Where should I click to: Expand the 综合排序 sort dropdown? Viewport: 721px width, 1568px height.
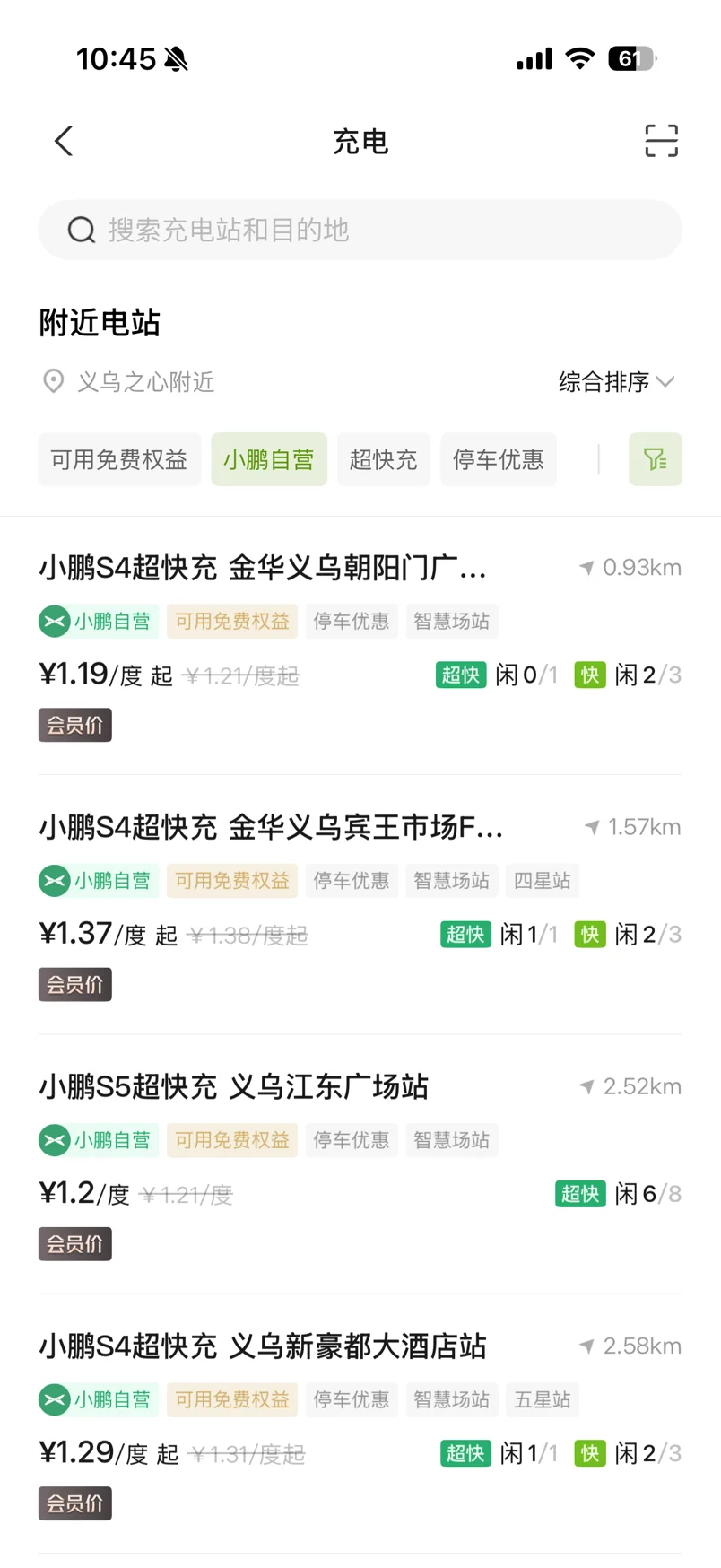coord(616,382)
